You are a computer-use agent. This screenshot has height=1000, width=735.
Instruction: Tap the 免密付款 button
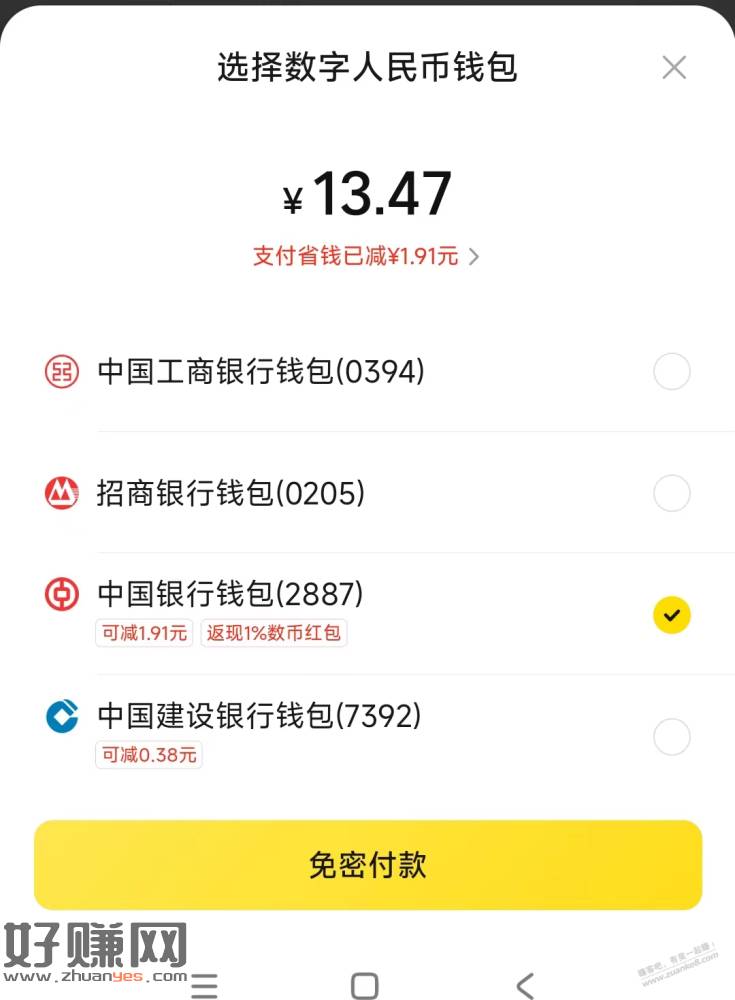click(368, 865)
